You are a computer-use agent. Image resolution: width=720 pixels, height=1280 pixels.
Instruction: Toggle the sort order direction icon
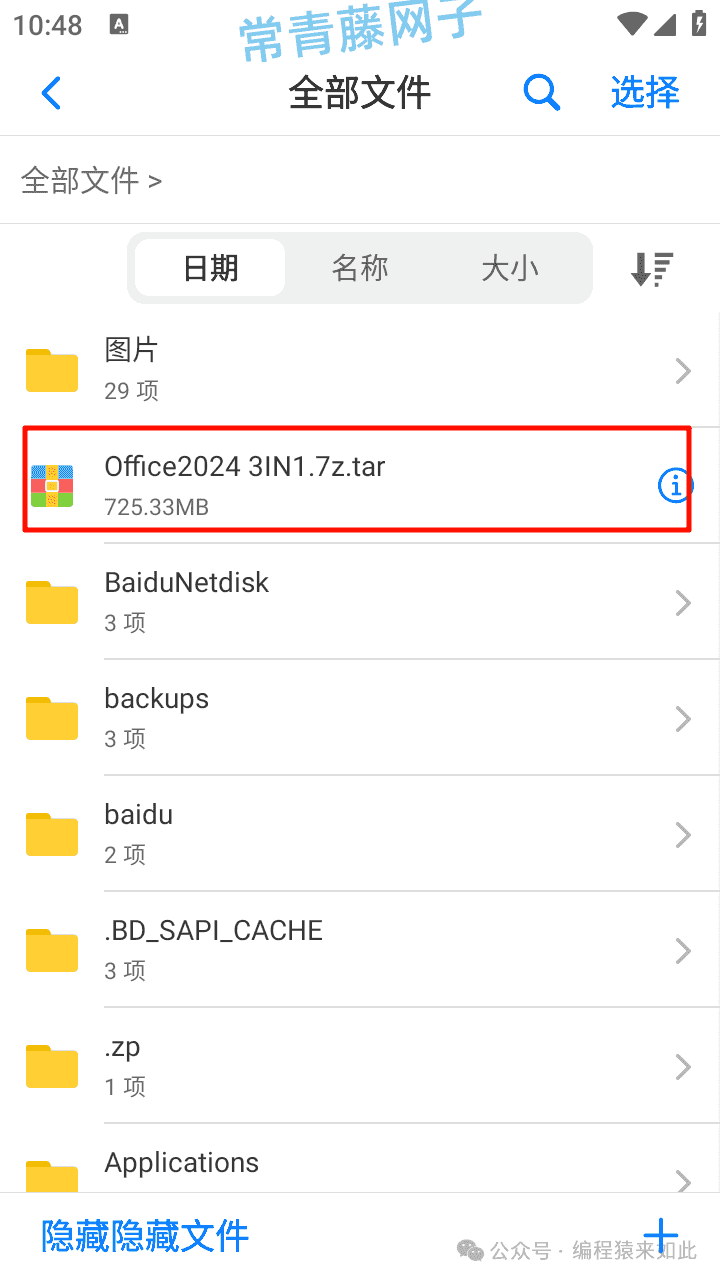click(652, 269)
